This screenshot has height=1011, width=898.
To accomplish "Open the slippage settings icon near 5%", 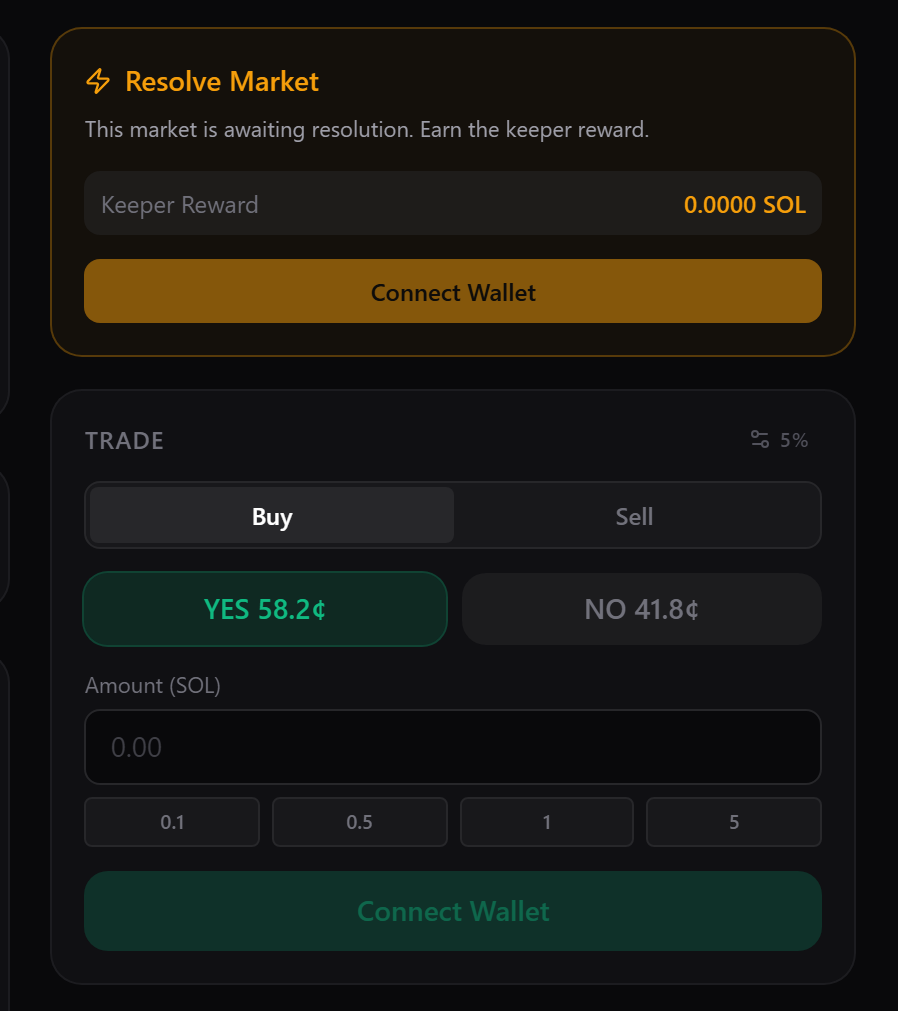I will click(x=758, y=439).
